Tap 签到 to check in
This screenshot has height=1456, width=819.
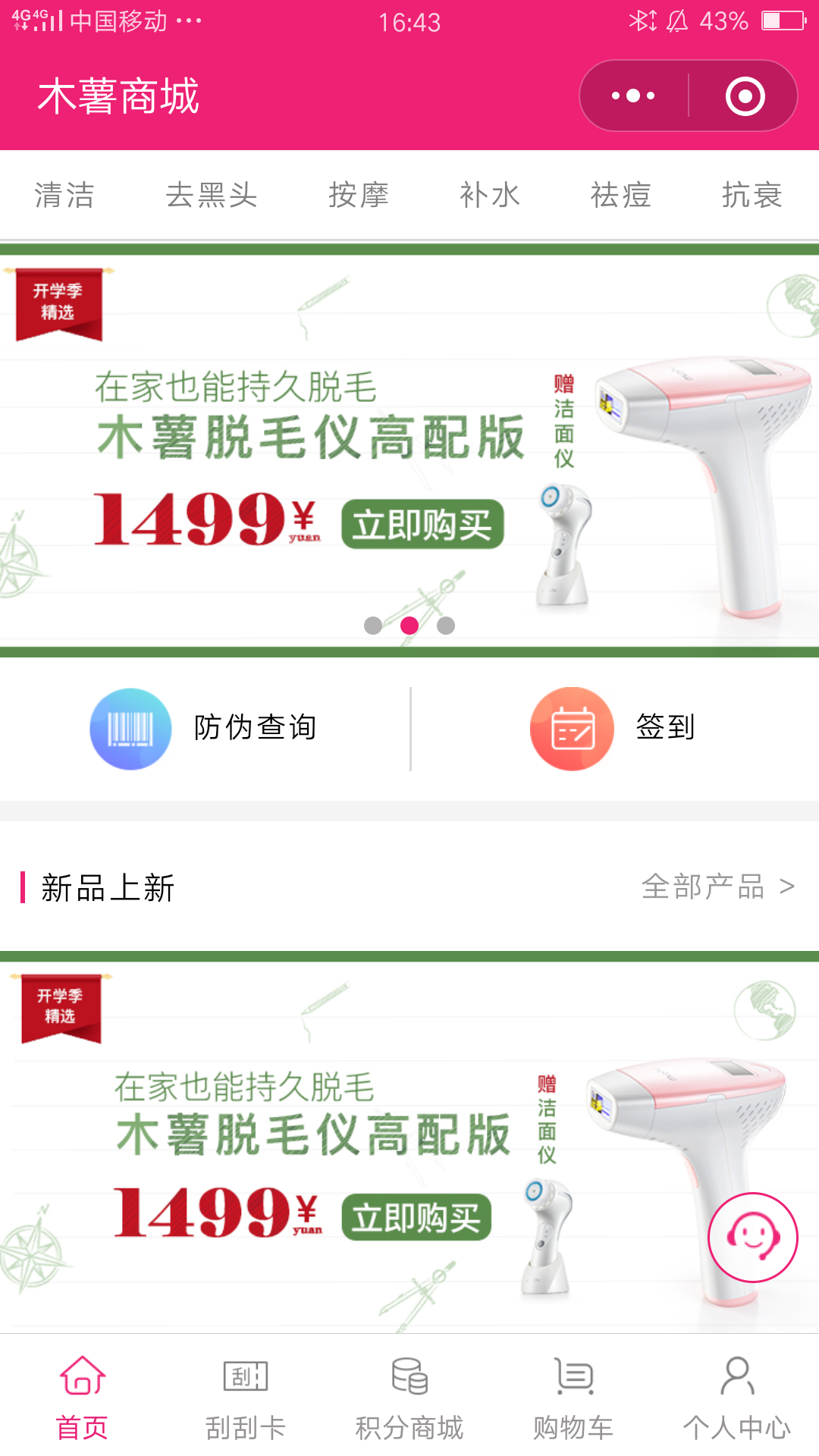[613, 728]
